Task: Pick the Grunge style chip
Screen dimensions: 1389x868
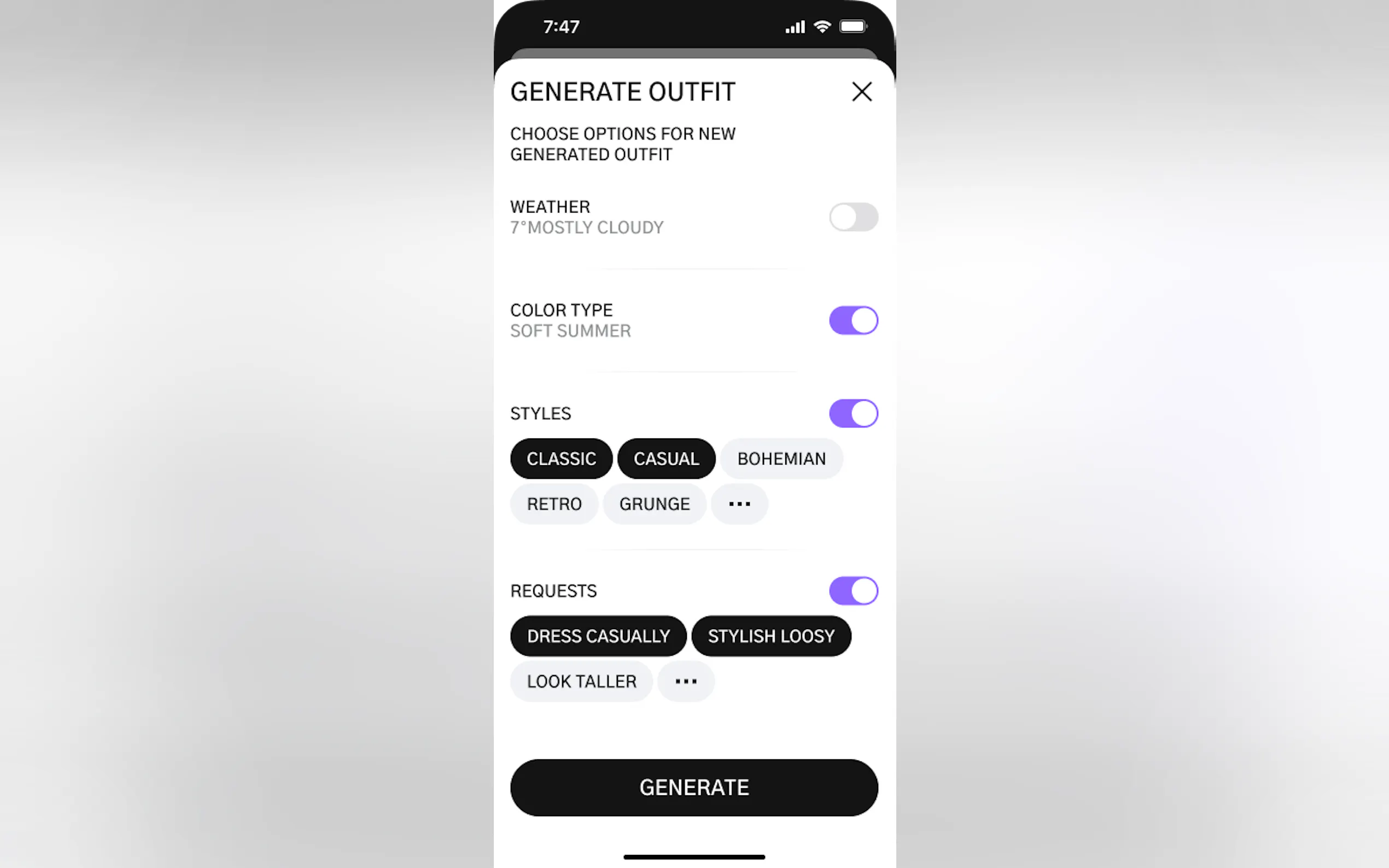Action: coord(654,504)
